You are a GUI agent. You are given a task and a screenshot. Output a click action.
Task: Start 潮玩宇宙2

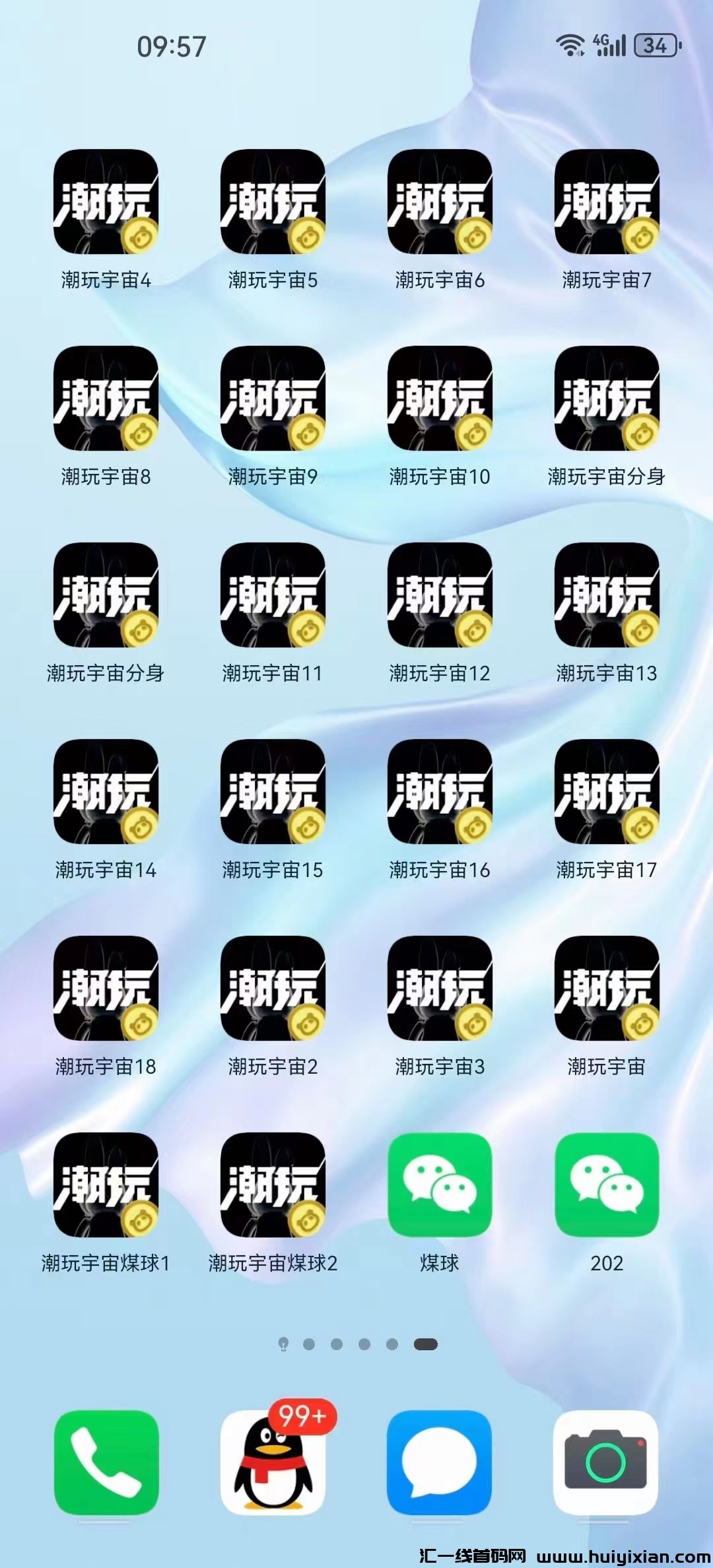(273, 989)
